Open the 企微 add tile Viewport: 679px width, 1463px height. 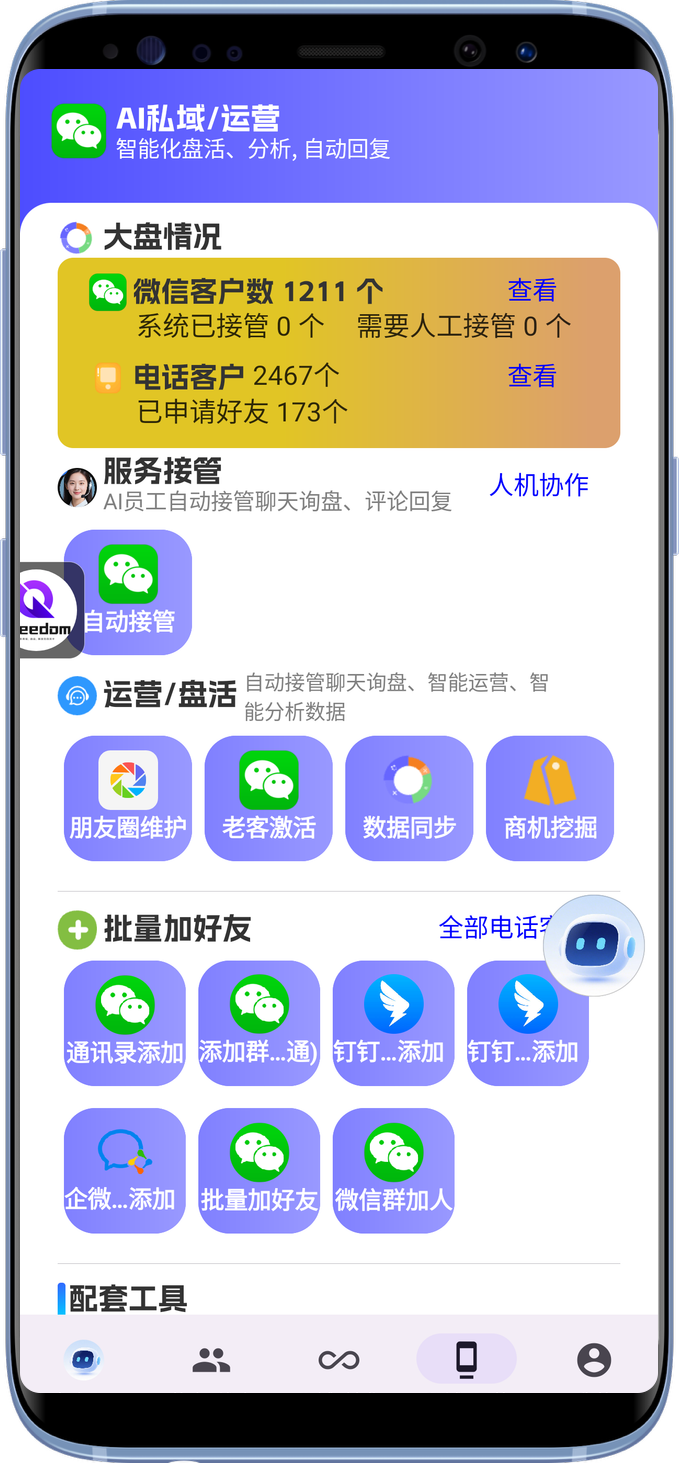click(125, 1169)
